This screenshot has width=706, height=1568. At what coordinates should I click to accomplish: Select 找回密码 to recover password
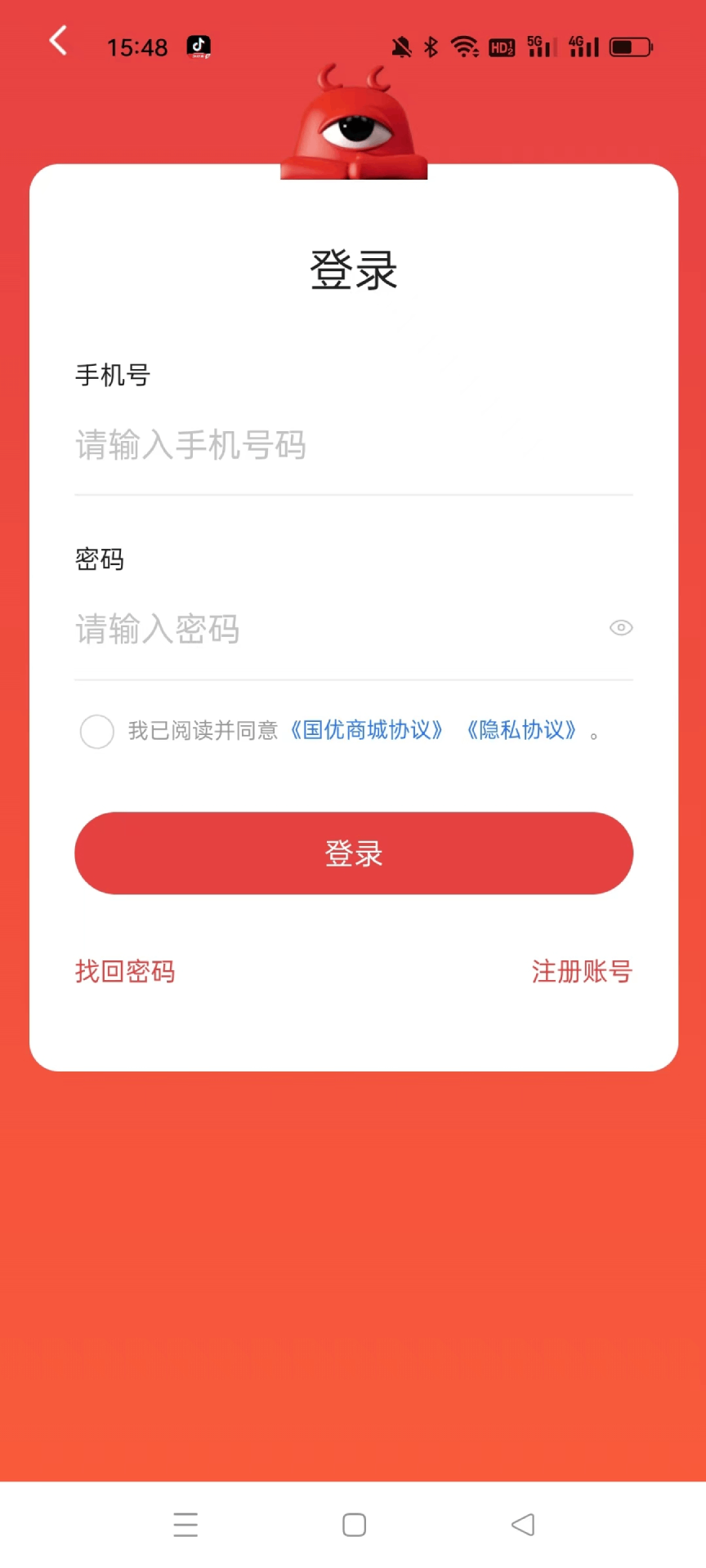[x=125, y=972]
